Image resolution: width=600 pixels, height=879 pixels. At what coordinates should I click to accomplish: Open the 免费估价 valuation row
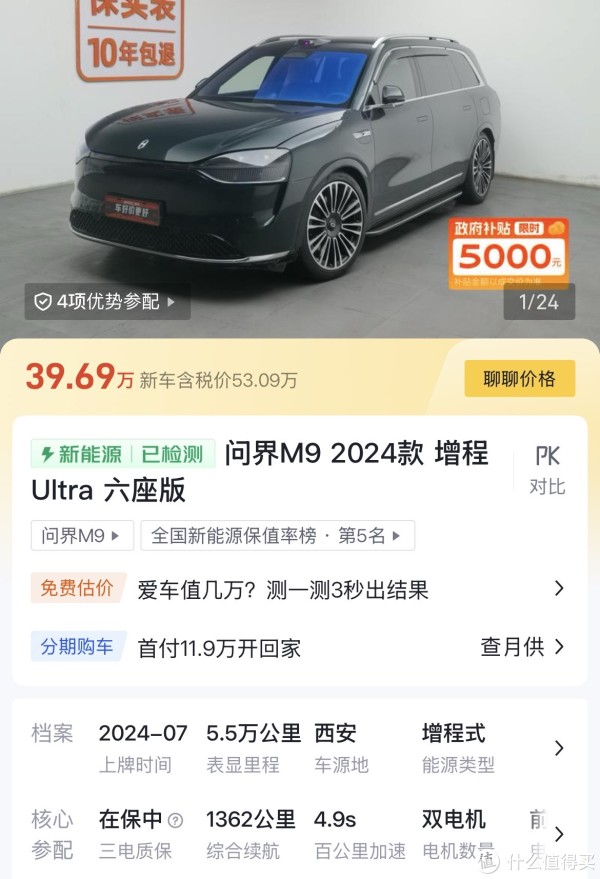(x=300, y=589)
